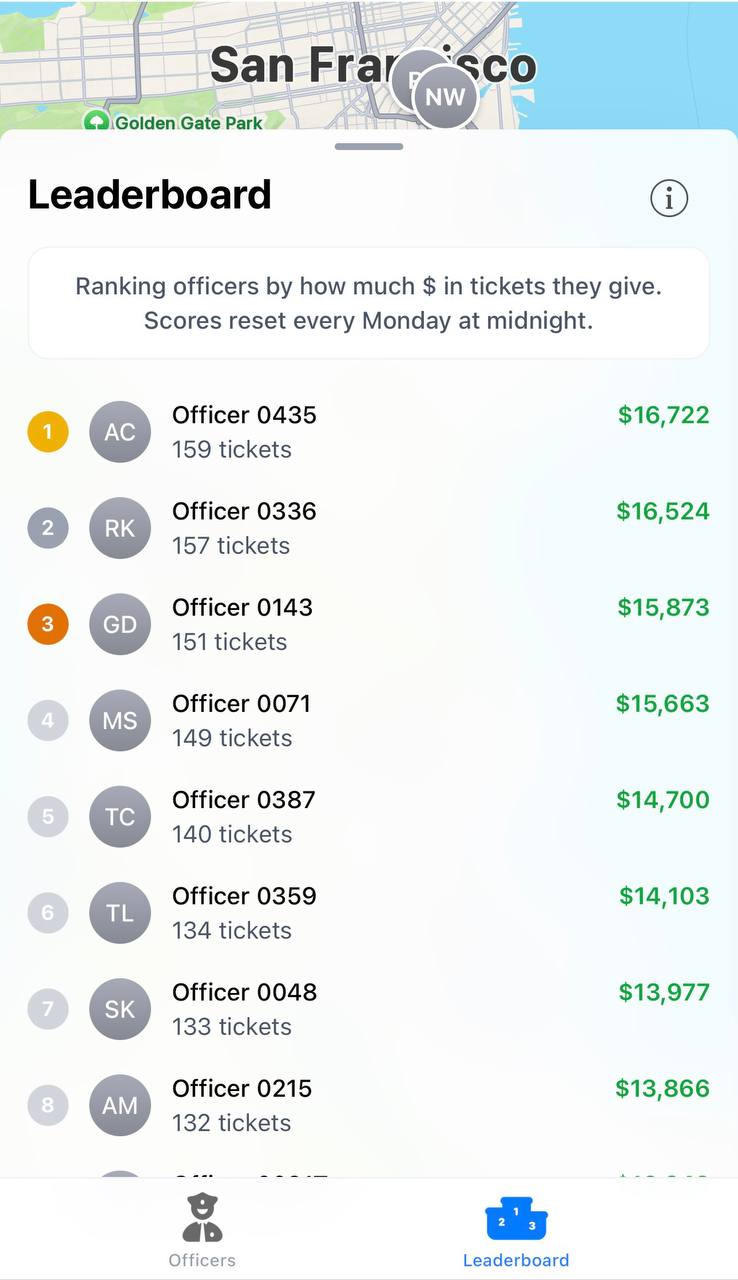Select Officer 0071's leaderboard row

point(369,720)
